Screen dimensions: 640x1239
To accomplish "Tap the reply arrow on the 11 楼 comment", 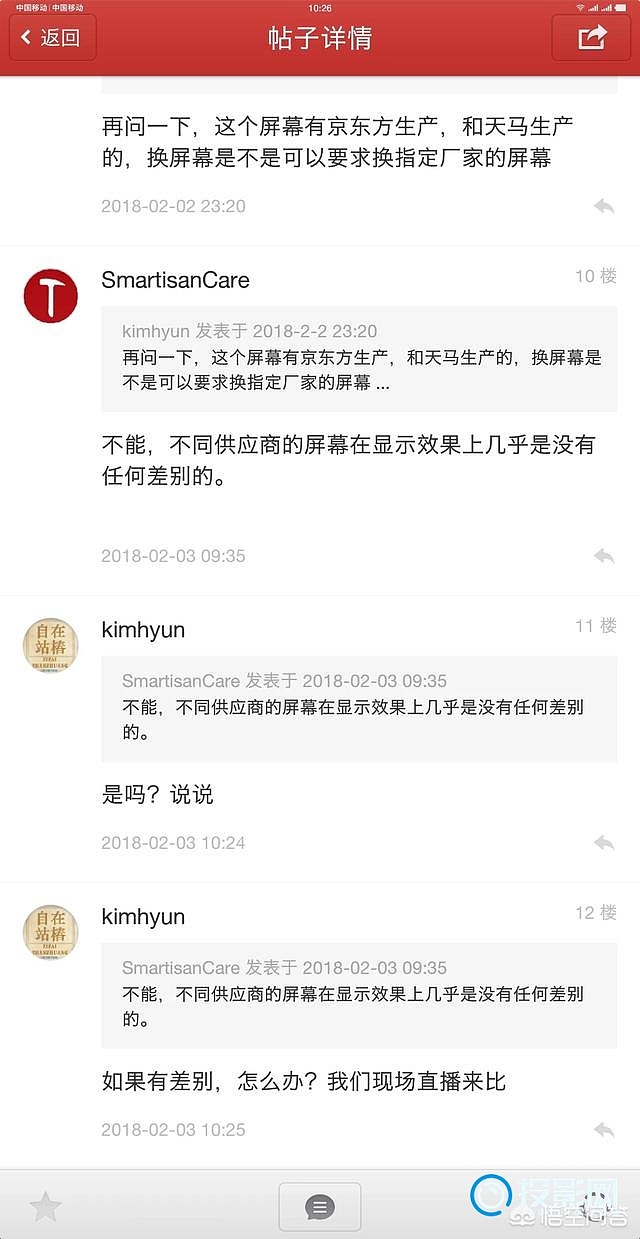I will click(603, 843).
